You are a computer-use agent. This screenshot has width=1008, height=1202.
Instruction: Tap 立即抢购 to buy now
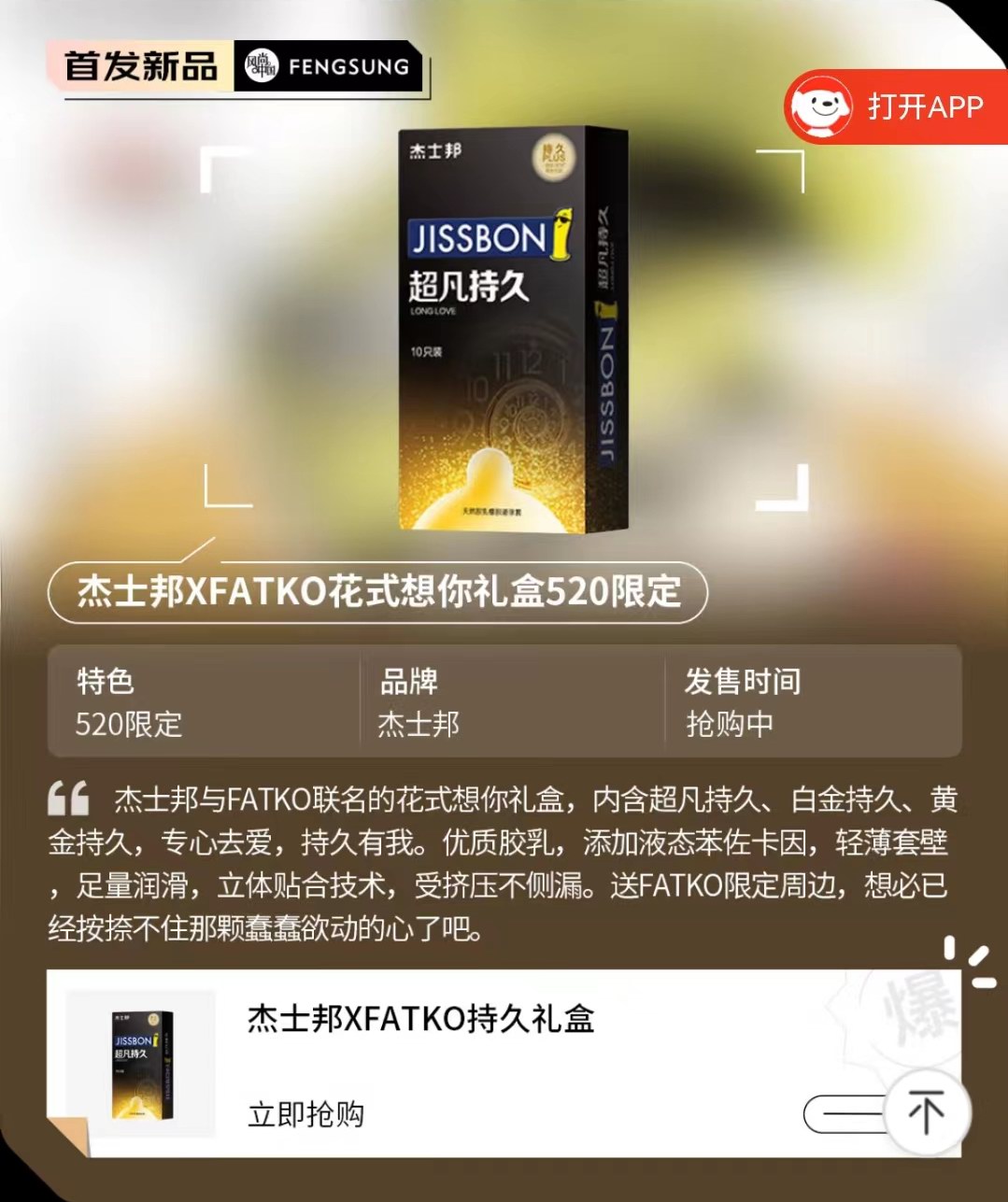tap(305, 1114)
